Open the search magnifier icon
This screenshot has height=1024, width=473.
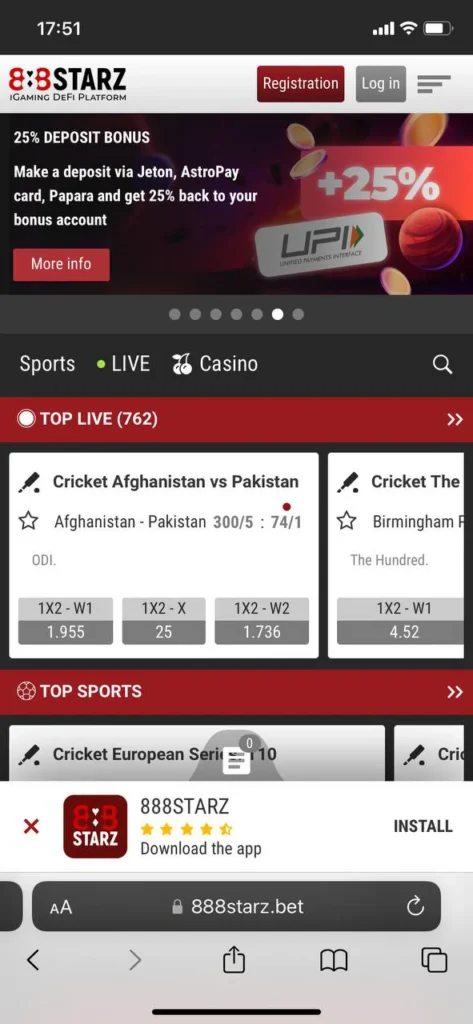coord(442,364)
